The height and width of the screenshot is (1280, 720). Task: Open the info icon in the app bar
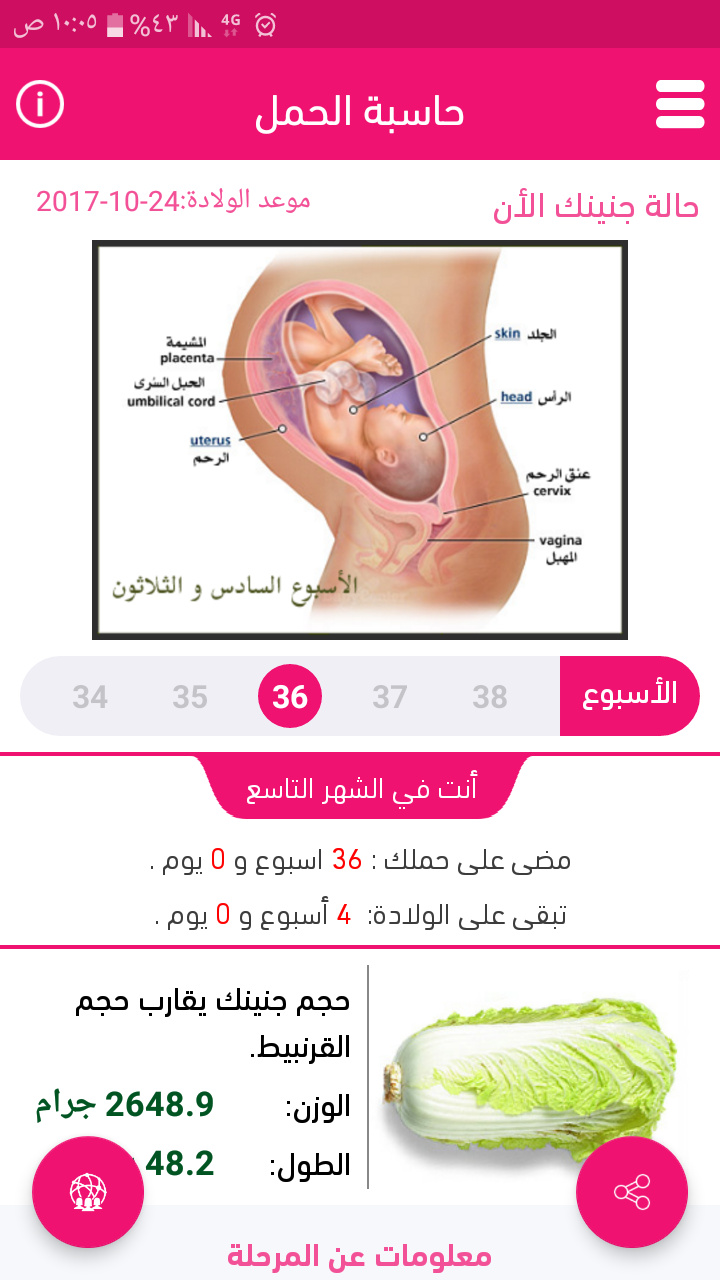click(x=40, y=104)
